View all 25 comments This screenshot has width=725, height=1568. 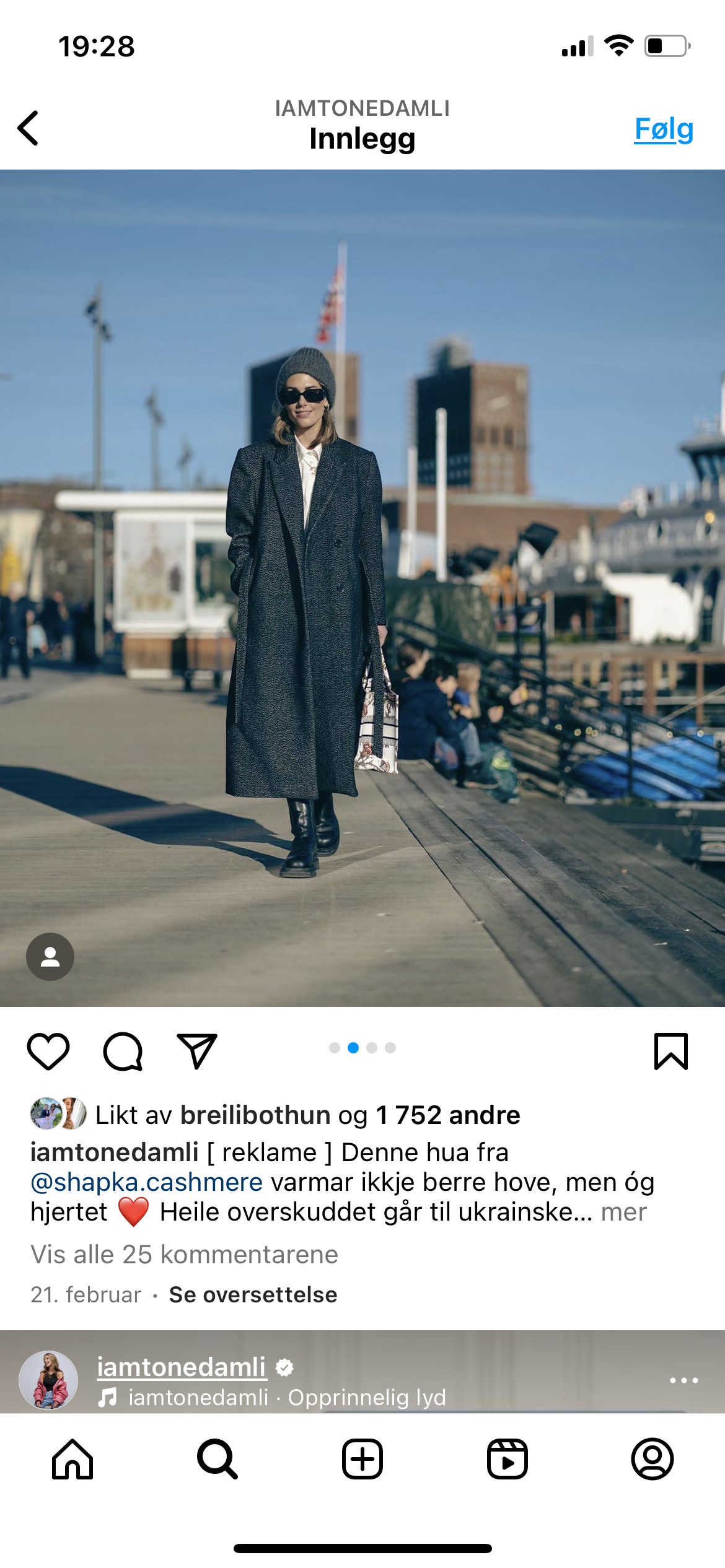[x=185, y=1254]
